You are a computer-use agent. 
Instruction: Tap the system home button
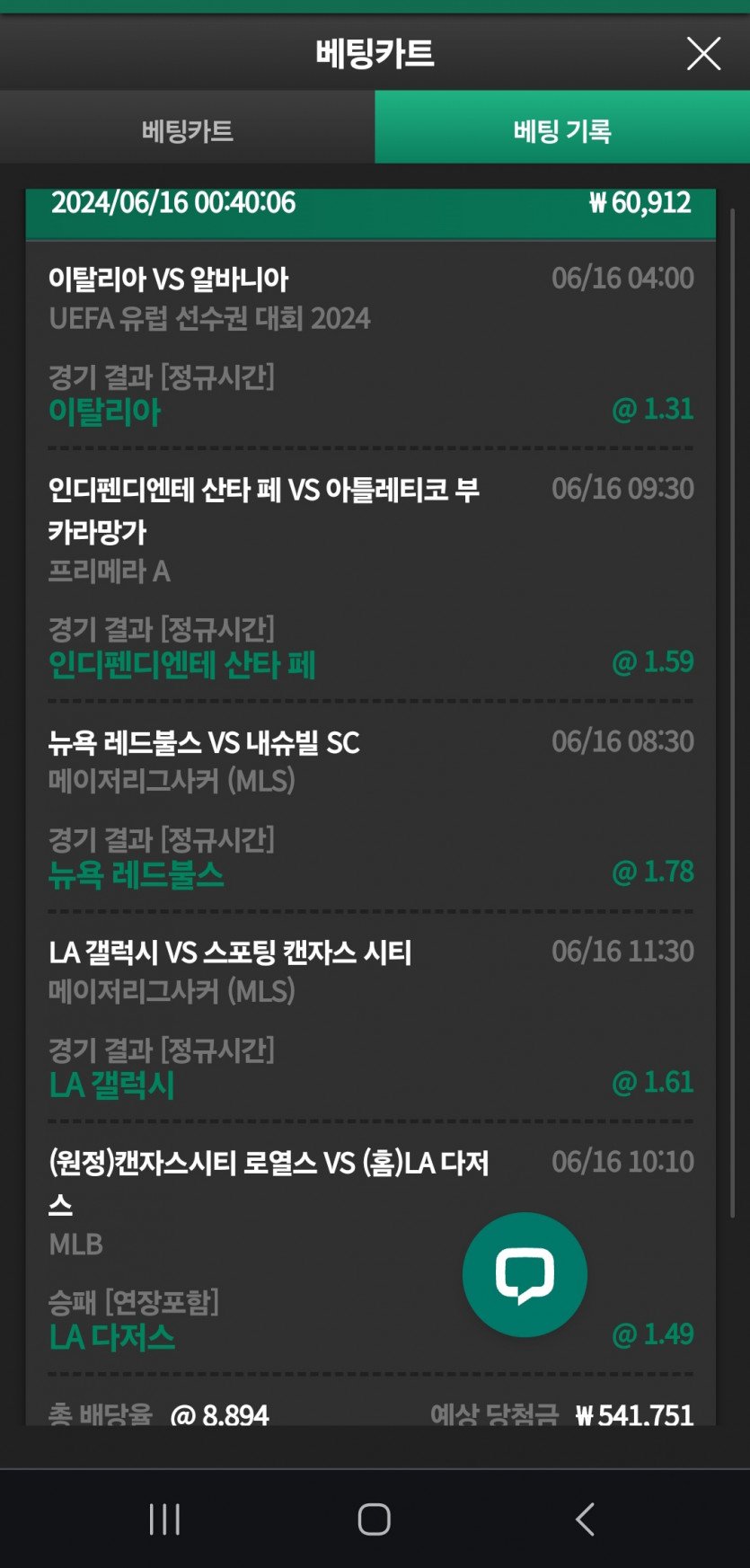coord(374,1519)
